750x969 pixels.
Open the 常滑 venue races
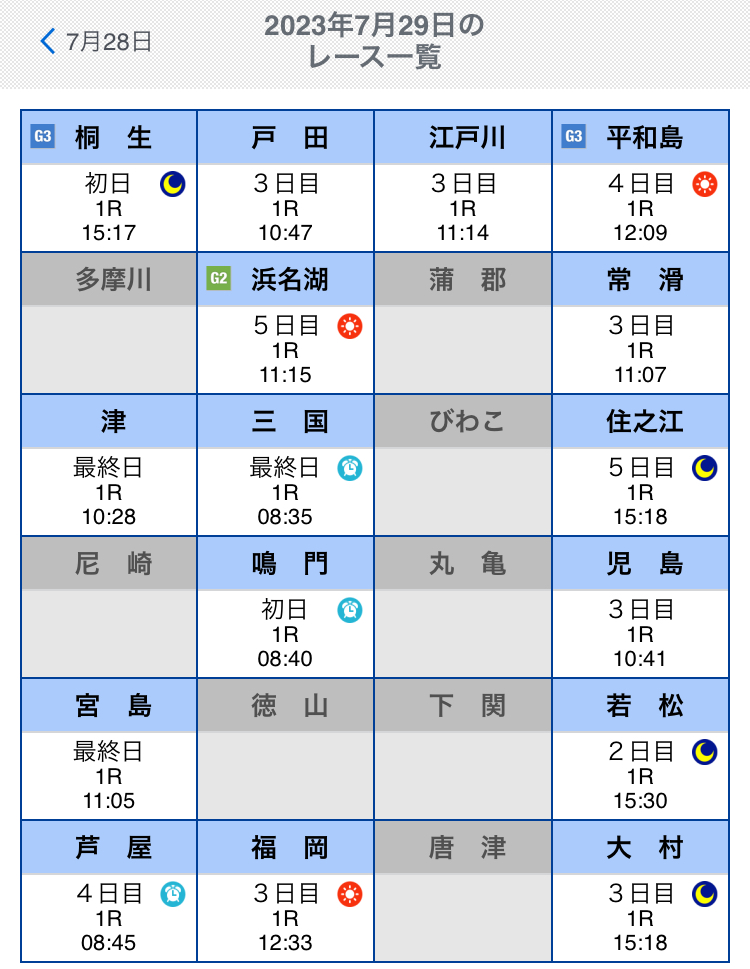[x=640, y=324]
